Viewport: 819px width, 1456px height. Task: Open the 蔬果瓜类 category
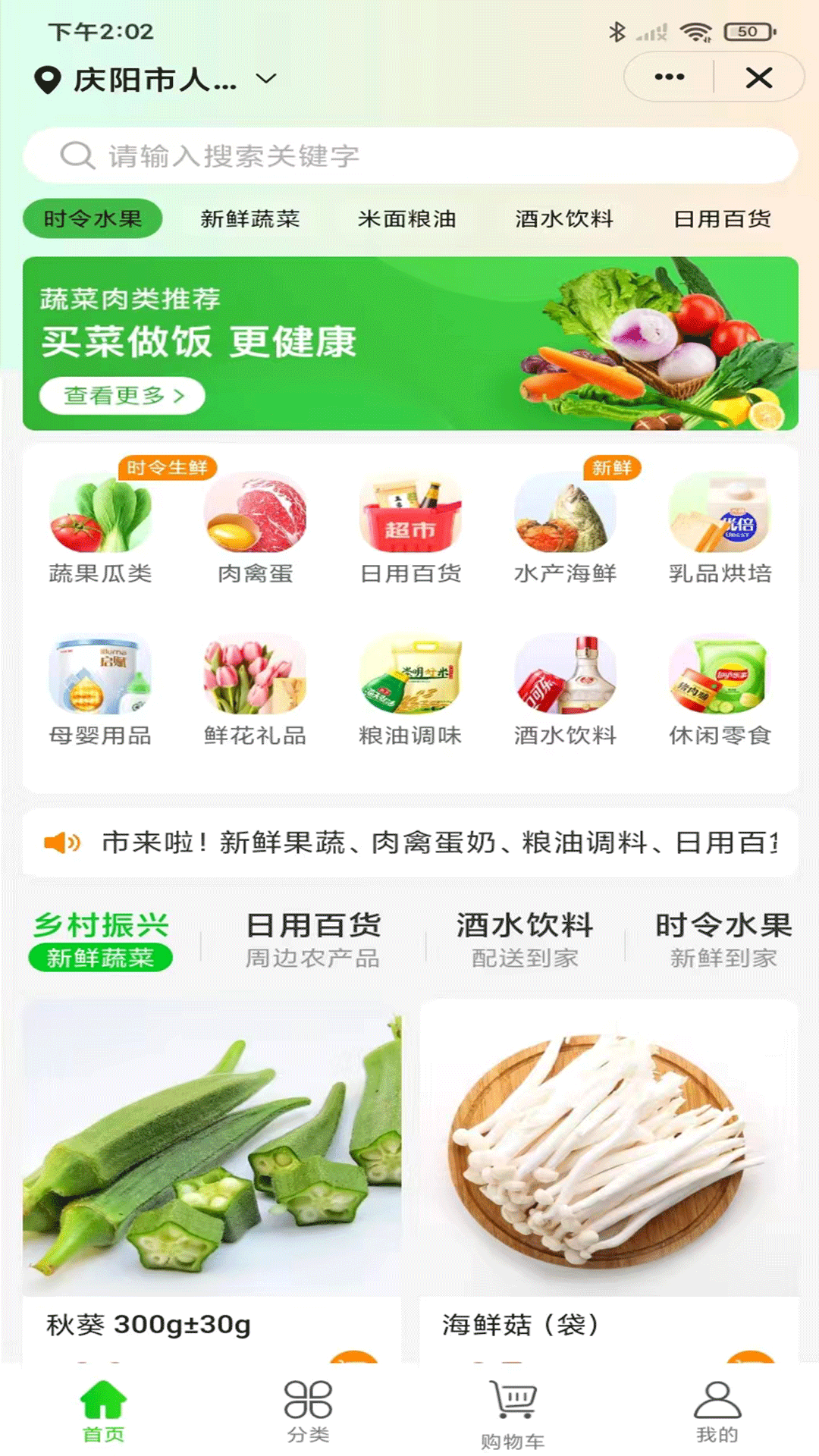pyautogui.click(x=100, y=529)
